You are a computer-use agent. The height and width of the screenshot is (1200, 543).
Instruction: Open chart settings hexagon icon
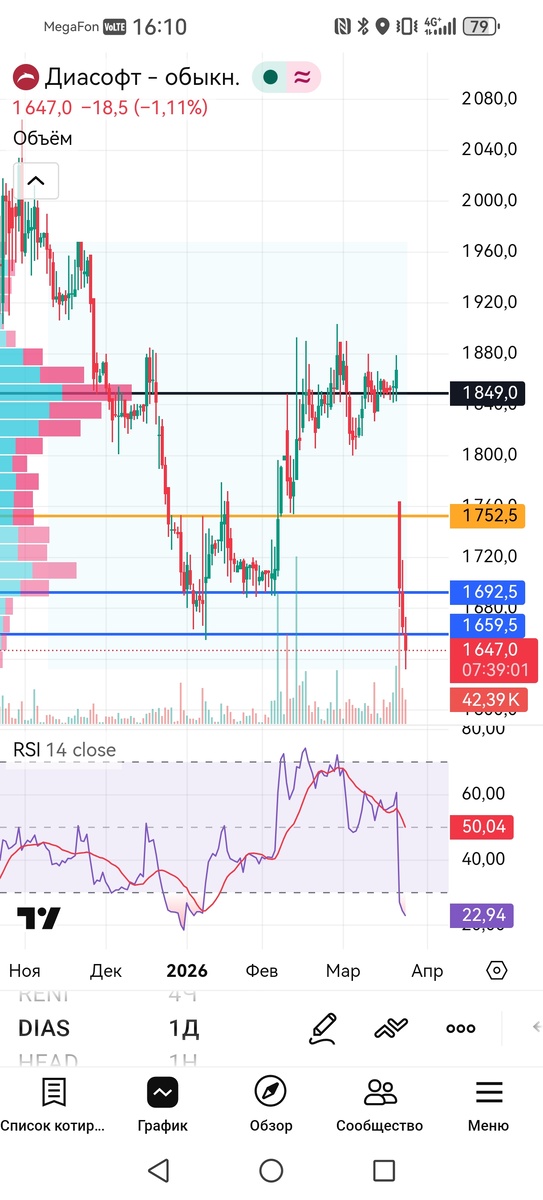pos(496,970)
